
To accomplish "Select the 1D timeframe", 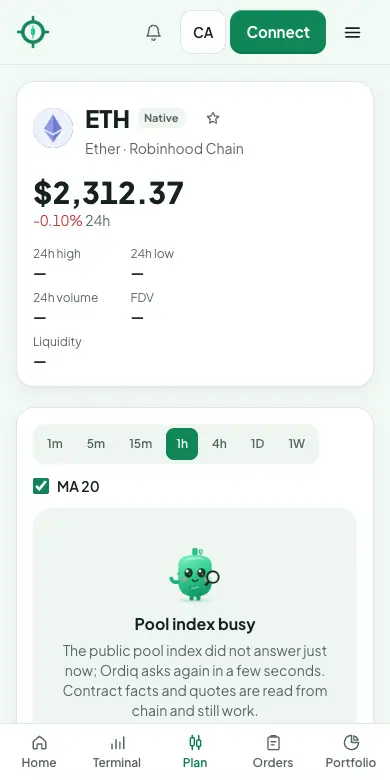I will [x=257, y=444].
